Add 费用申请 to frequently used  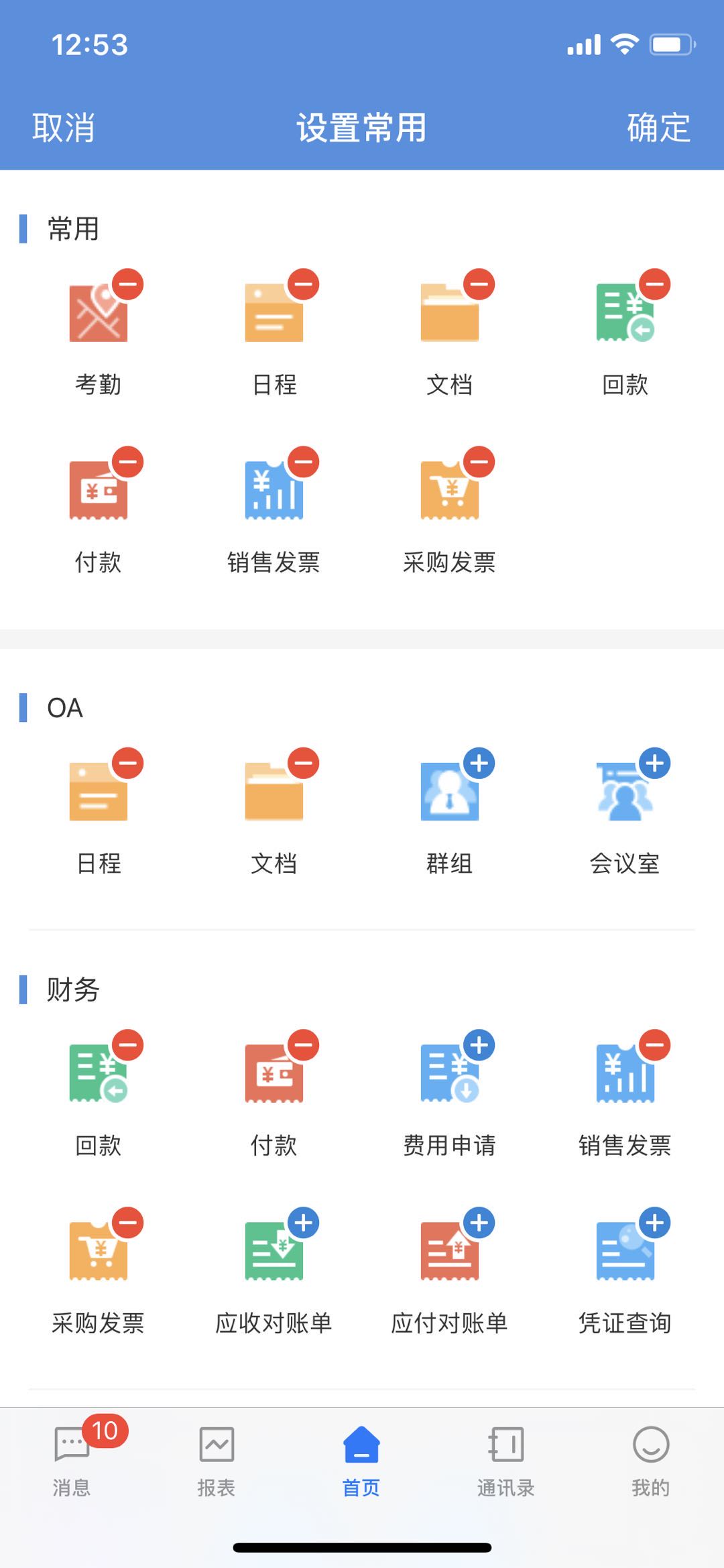pos(479,1045)
